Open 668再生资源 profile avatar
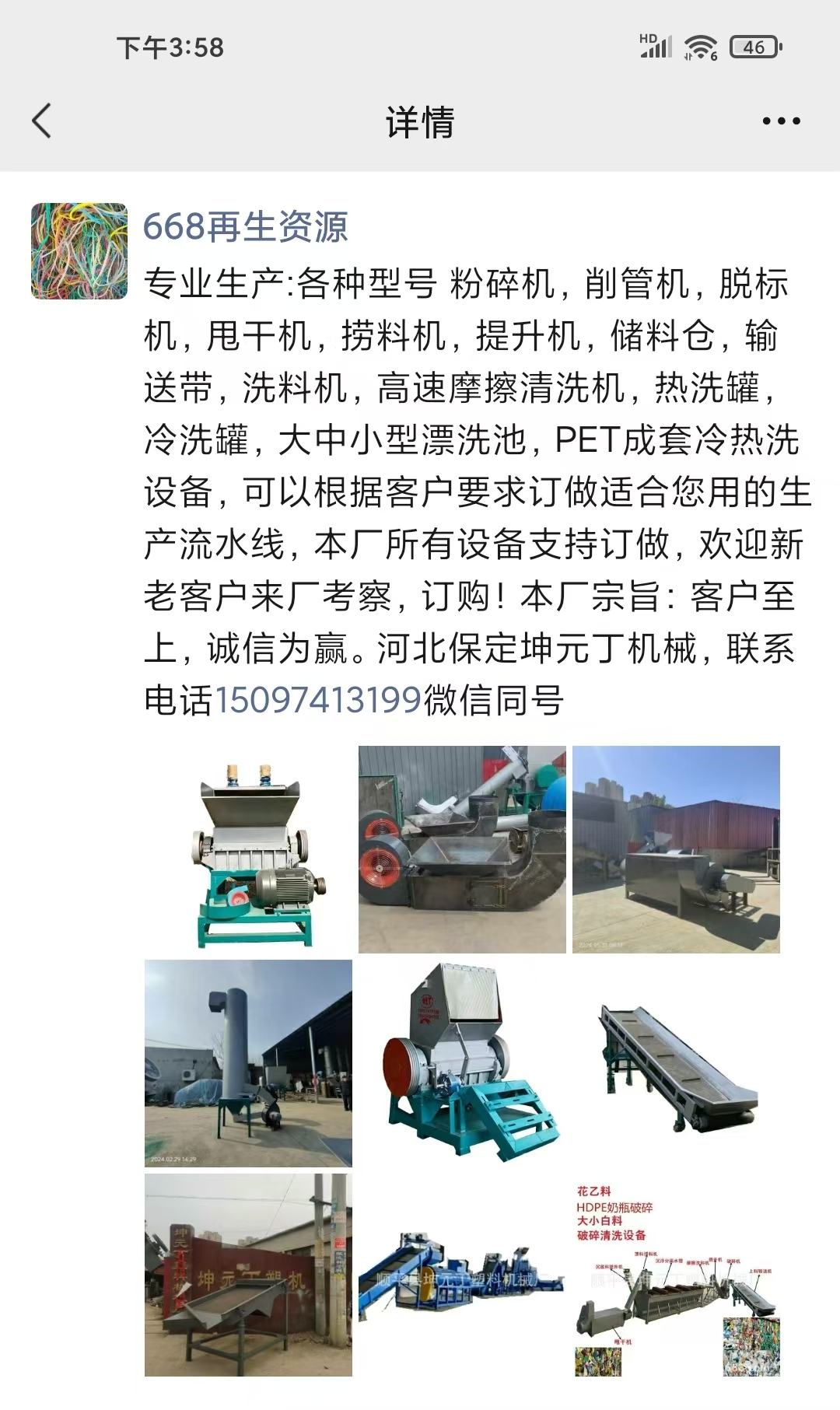This screenshot has width=840, height=1410. pyautogui.click(x=79, y=251)
